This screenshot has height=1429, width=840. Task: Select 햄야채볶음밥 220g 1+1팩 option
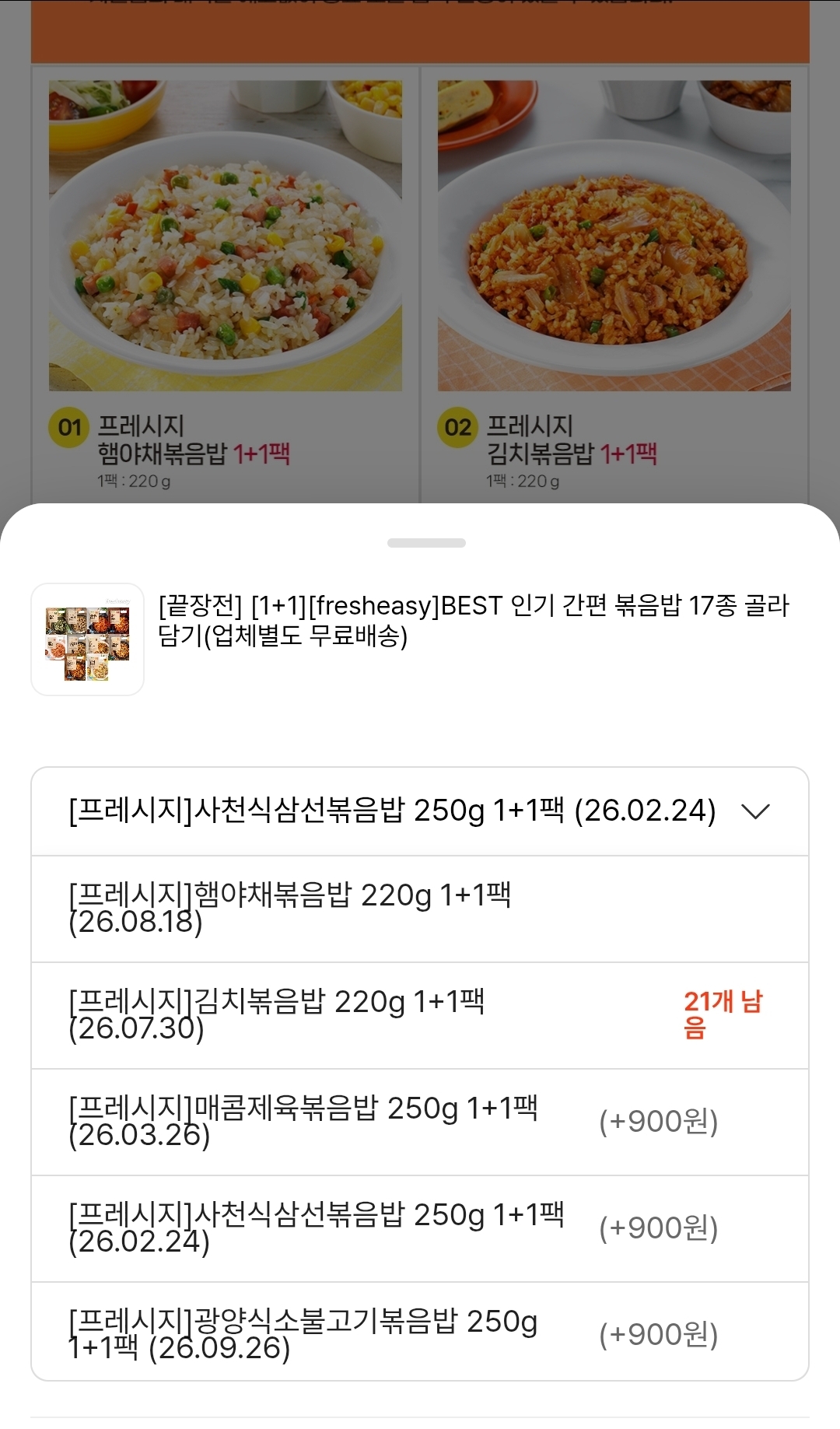[x=420, y=909]
